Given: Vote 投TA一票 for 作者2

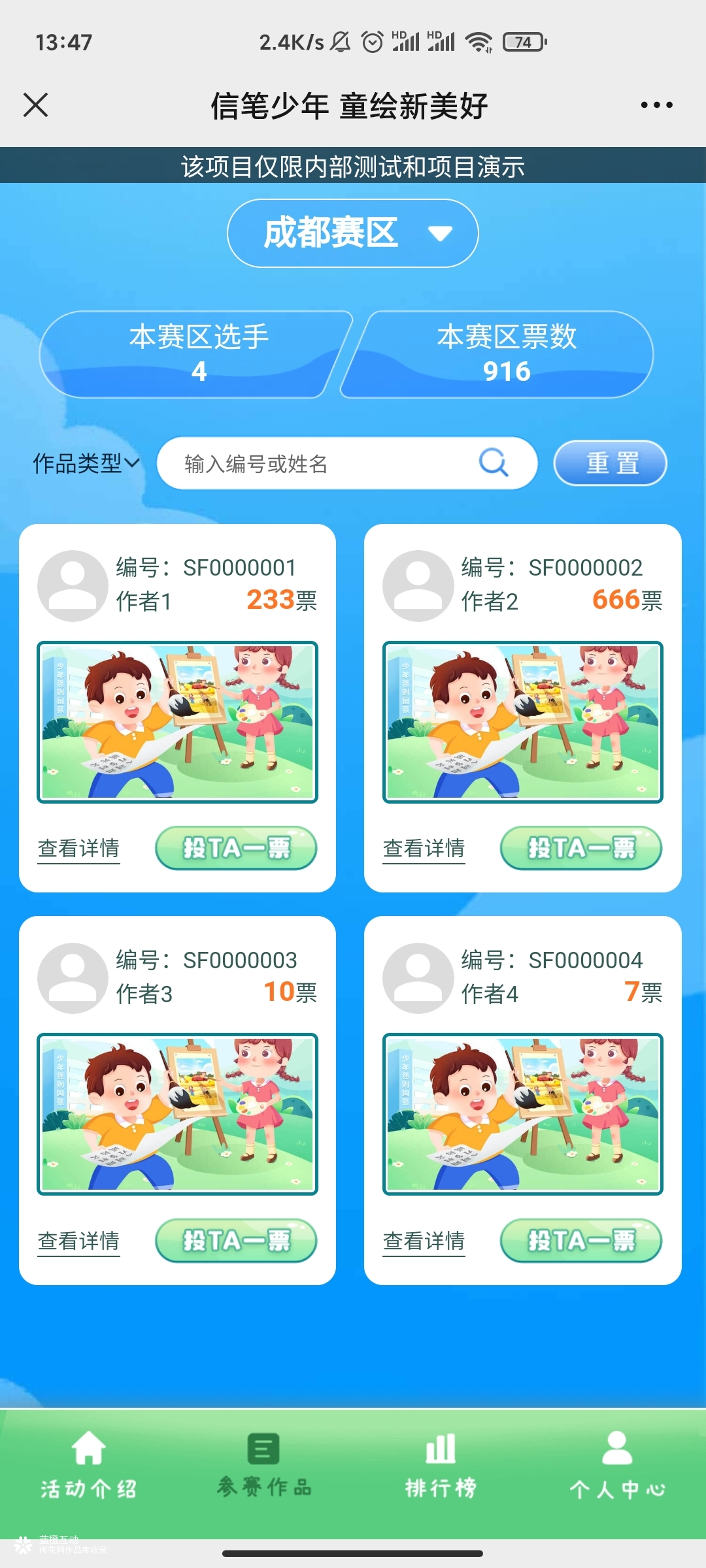Looking at the screenshot, I should coord(581,848).
